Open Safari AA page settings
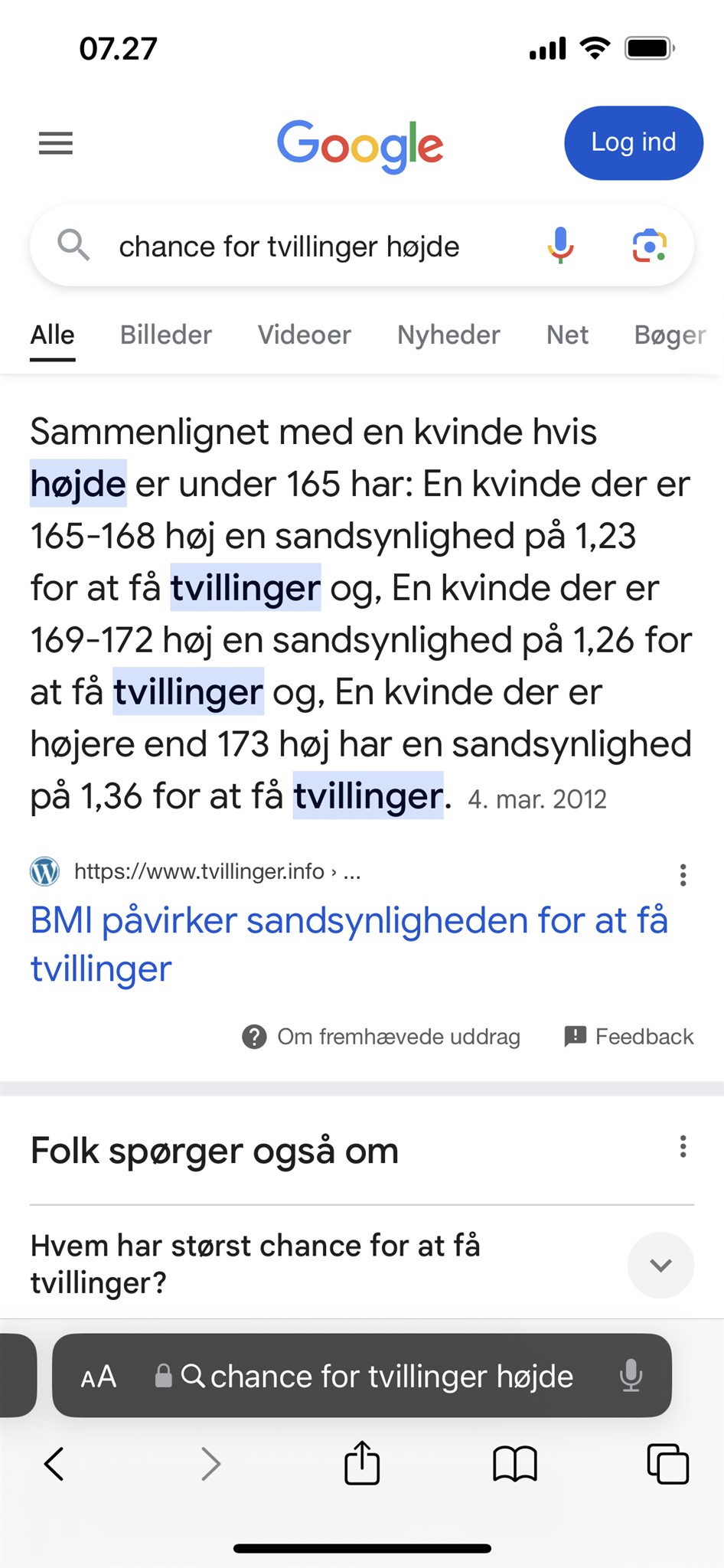 tap(99, 1377)
